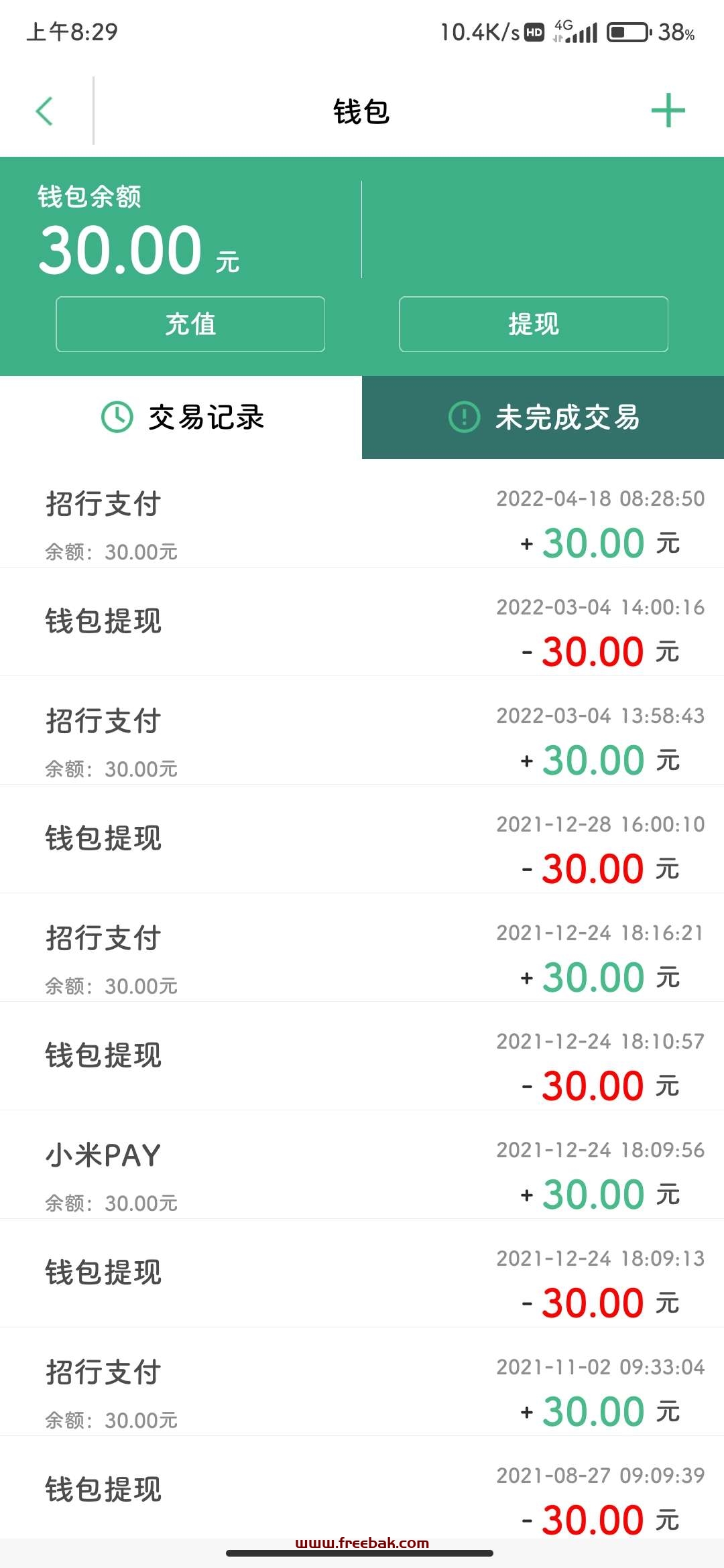724x1568 pixels.
Task: Open the 招行支付 record from 2021-11-02
Action: coord(362,1382)
